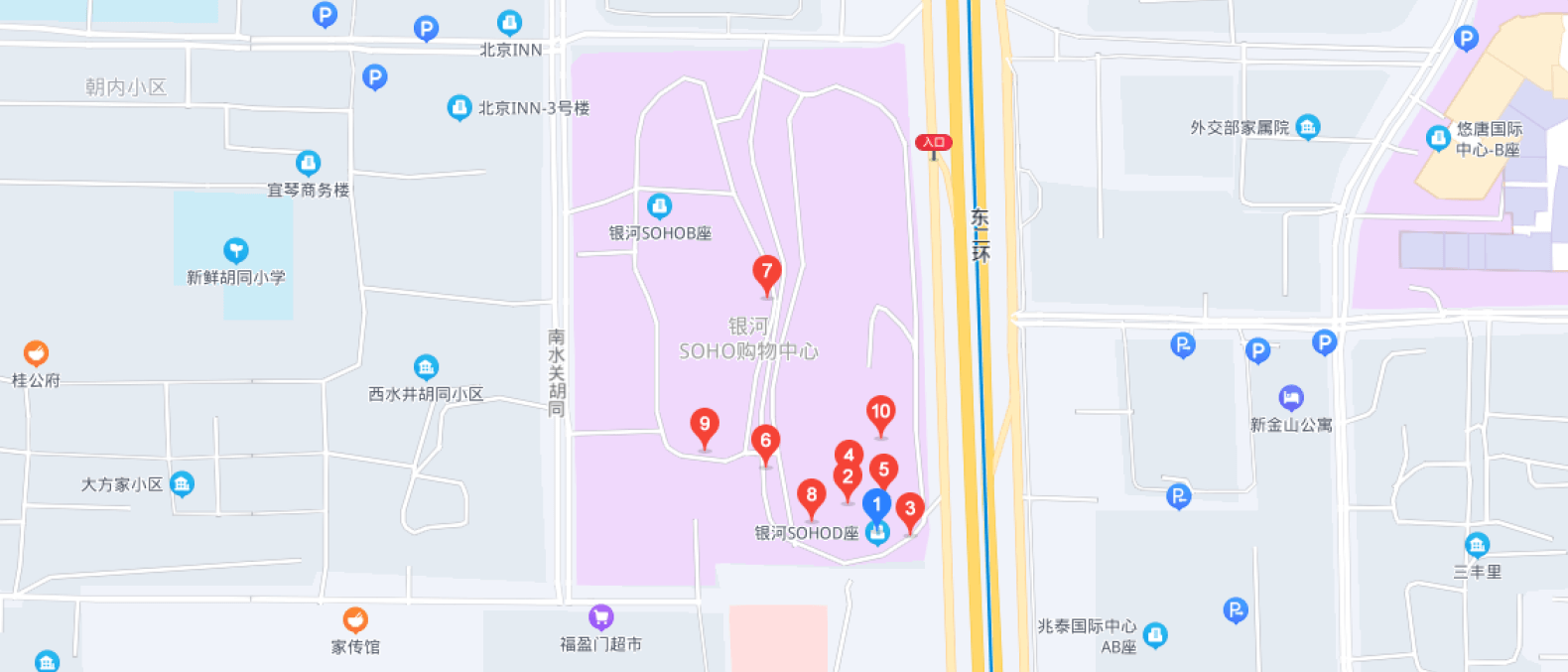Open red map marker number 6
The image size is (1568, 672).
coord(765,441)
